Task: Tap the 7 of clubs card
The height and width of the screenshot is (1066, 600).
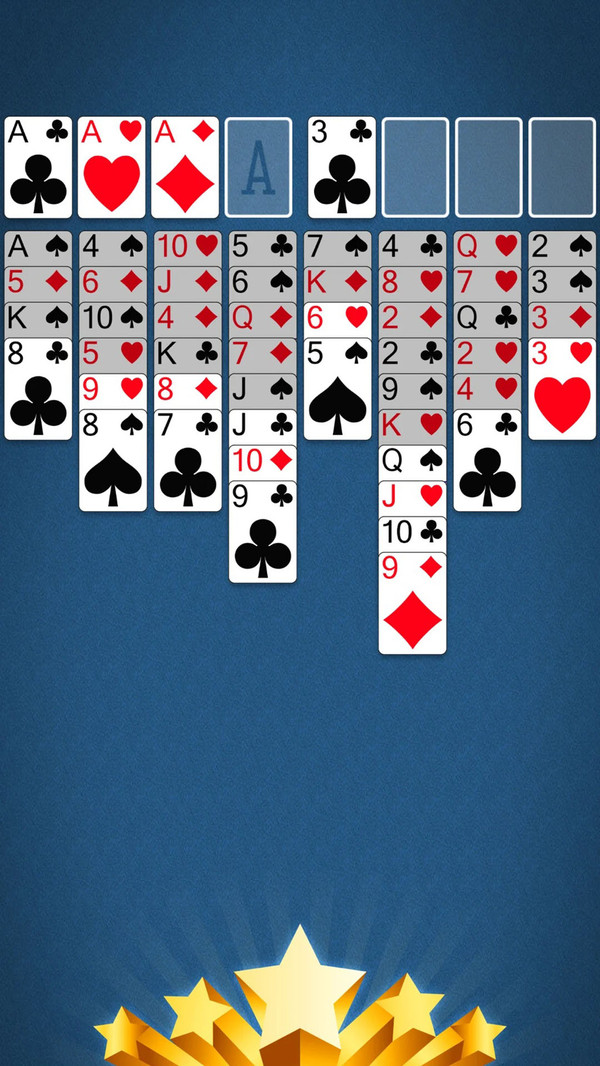Action: pyautogui.click(x=188, y=460)
